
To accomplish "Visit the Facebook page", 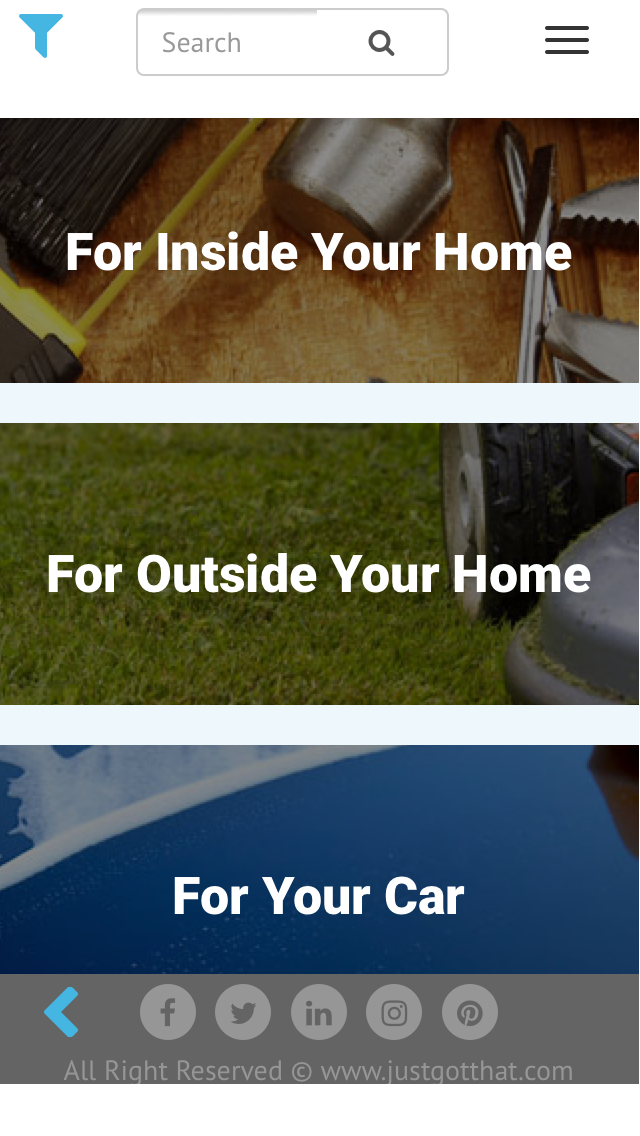I will tap(167, 1013).
